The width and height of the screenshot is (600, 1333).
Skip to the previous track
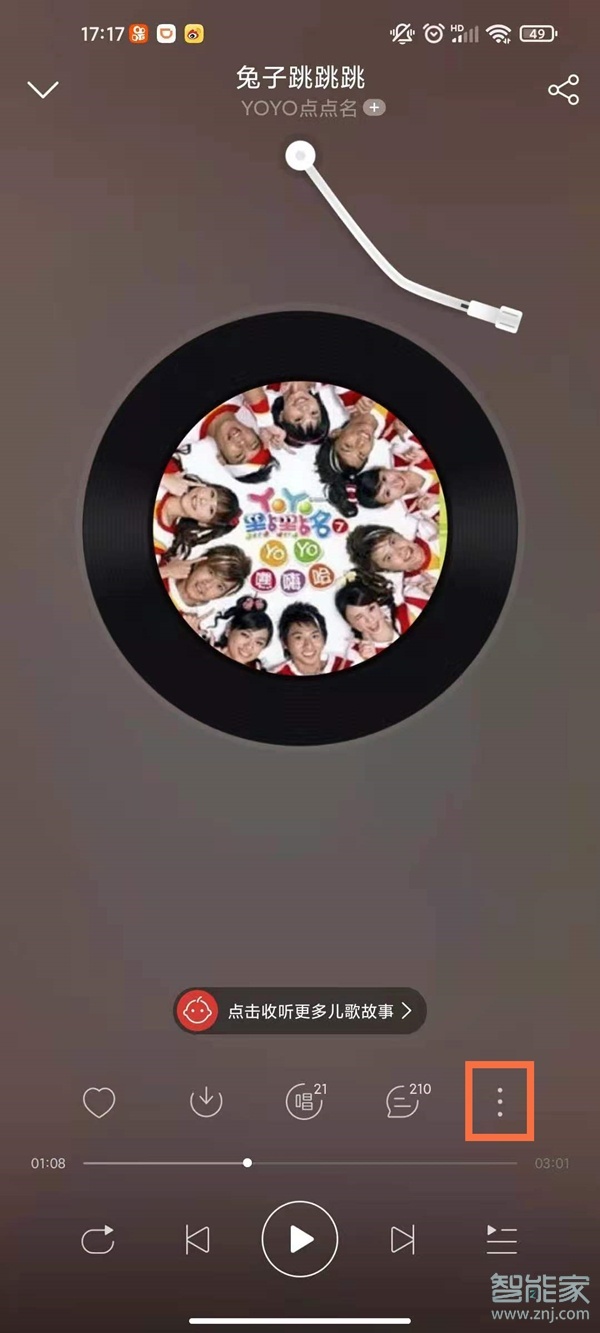[x=198, y=1240]
